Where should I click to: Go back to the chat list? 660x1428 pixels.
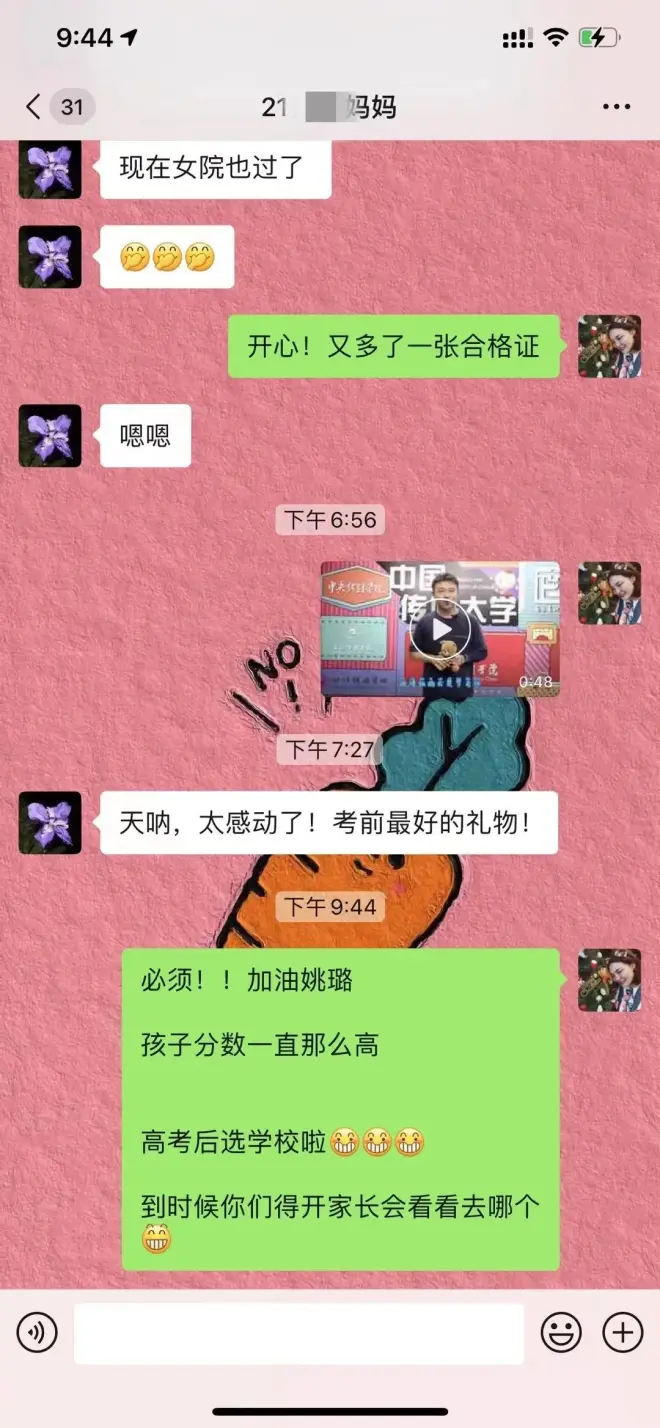35,106
